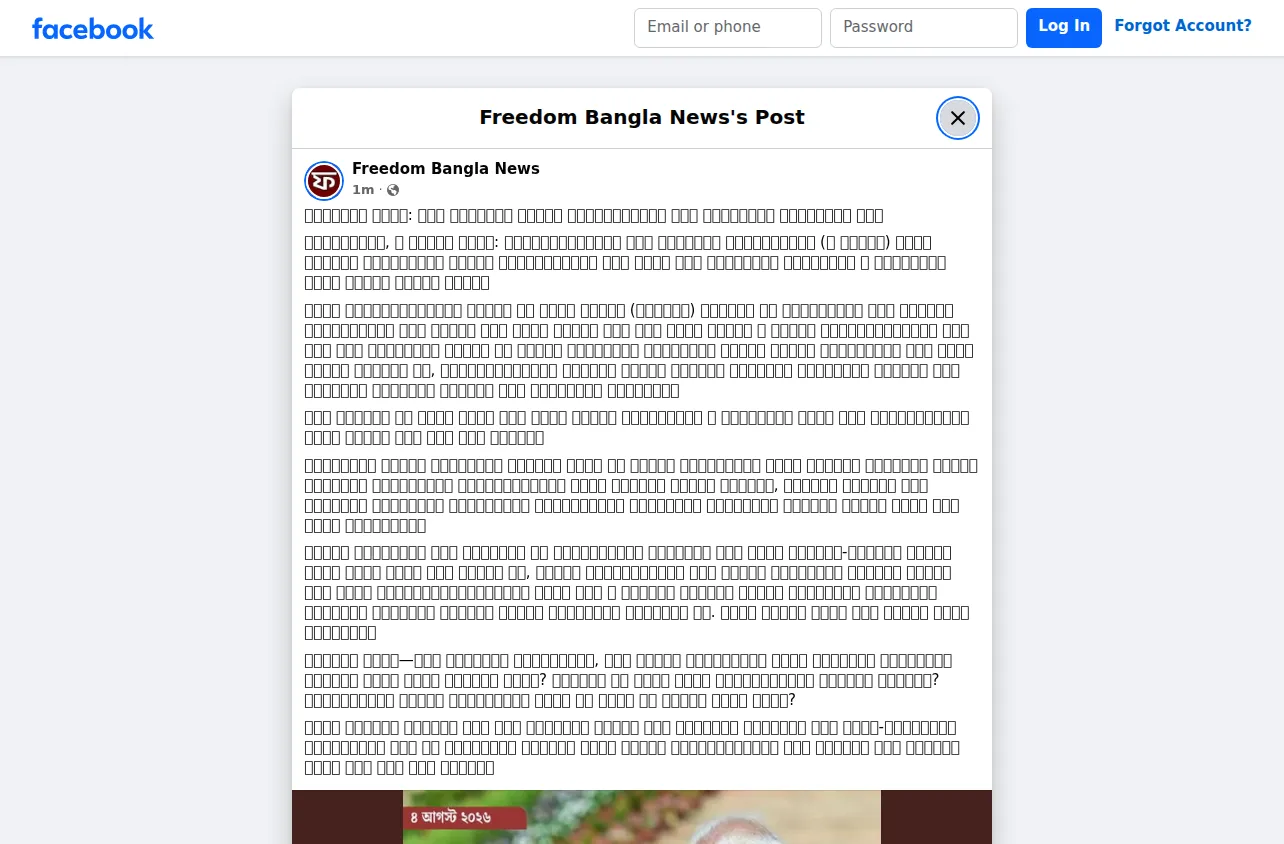Screen dimensions: 1284x844
Task: Hit the Log In button
Action: [1064, 28]
